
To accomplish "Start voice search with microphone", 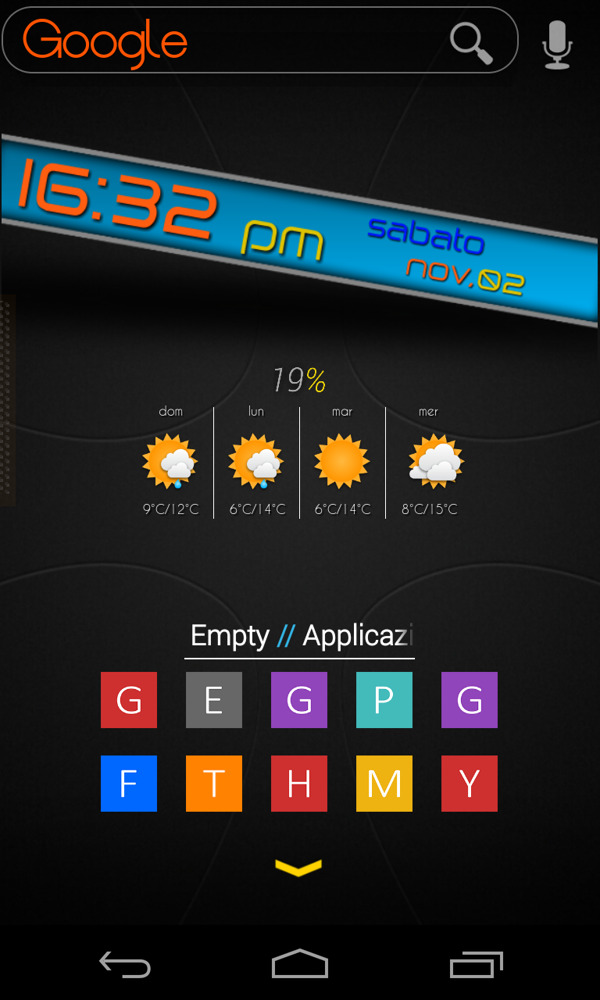I will coord(557,45).
